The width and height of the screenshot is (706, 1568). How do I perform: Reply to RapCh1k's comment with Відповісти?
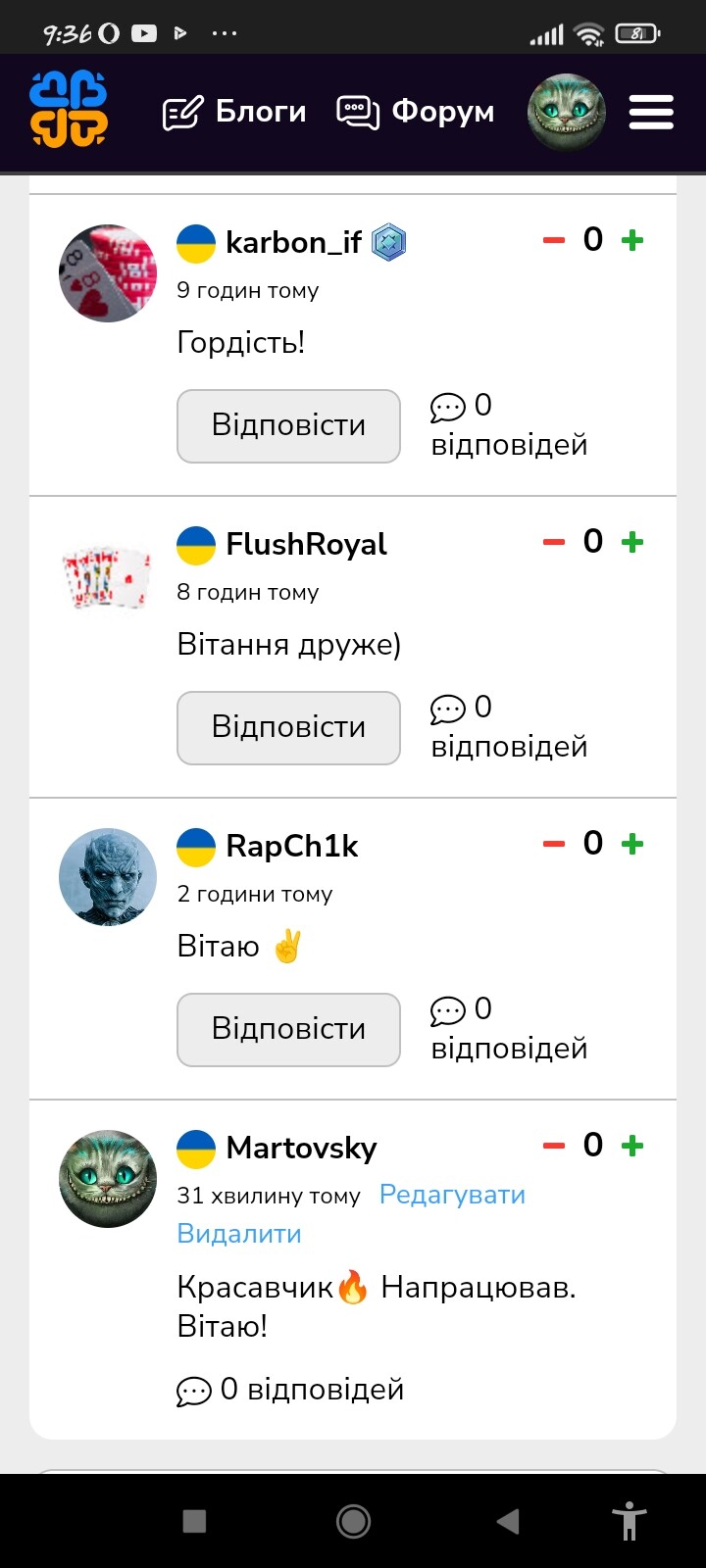(288, 1029)
